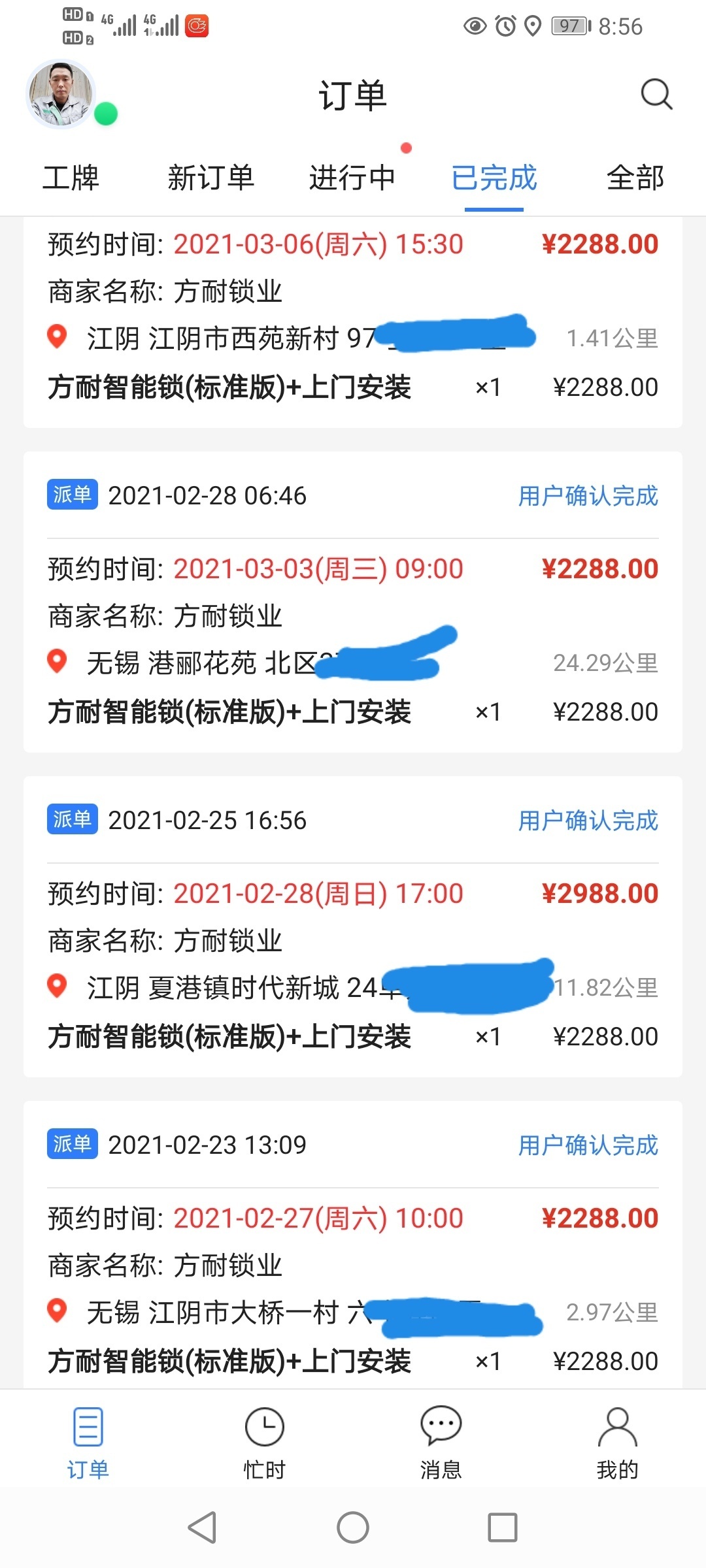Select the 已完成 tab
Screen dimensions: 706x1568
[494, 178]
